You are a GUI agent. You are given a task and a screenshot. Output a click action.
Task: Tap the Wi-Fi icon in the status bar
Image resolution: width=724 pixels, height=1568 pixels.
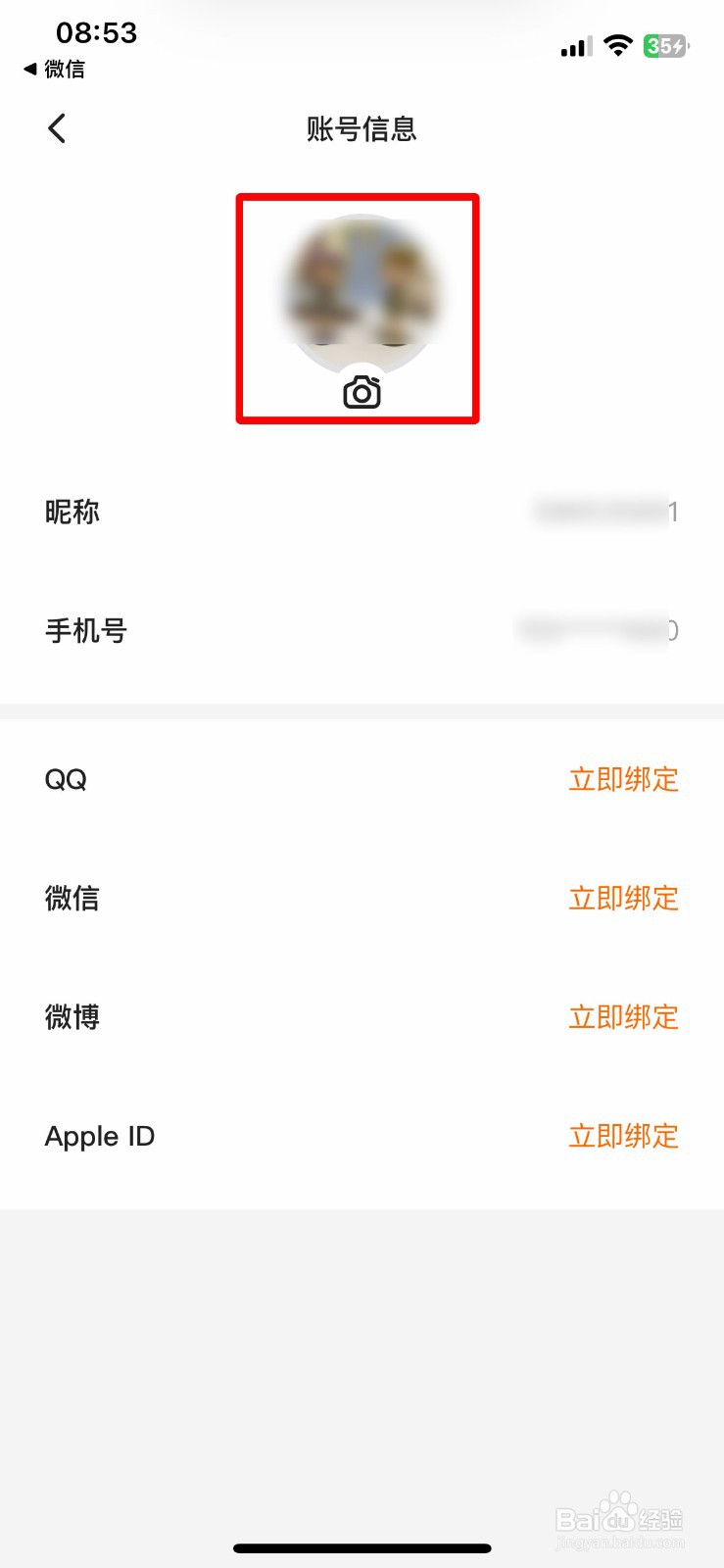618,46
